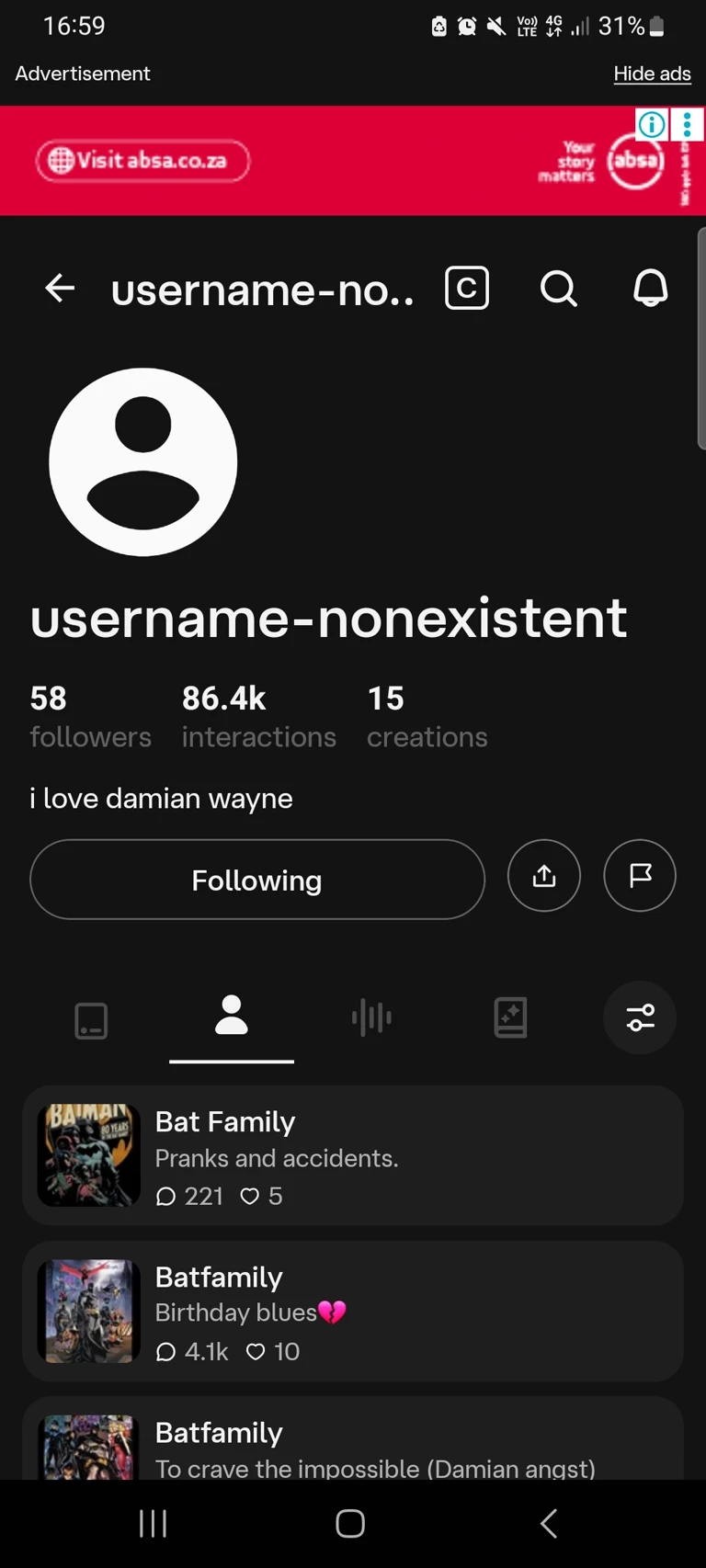
Task: Open Bat Family Pranks and accidents
Action: [353, 1155]
